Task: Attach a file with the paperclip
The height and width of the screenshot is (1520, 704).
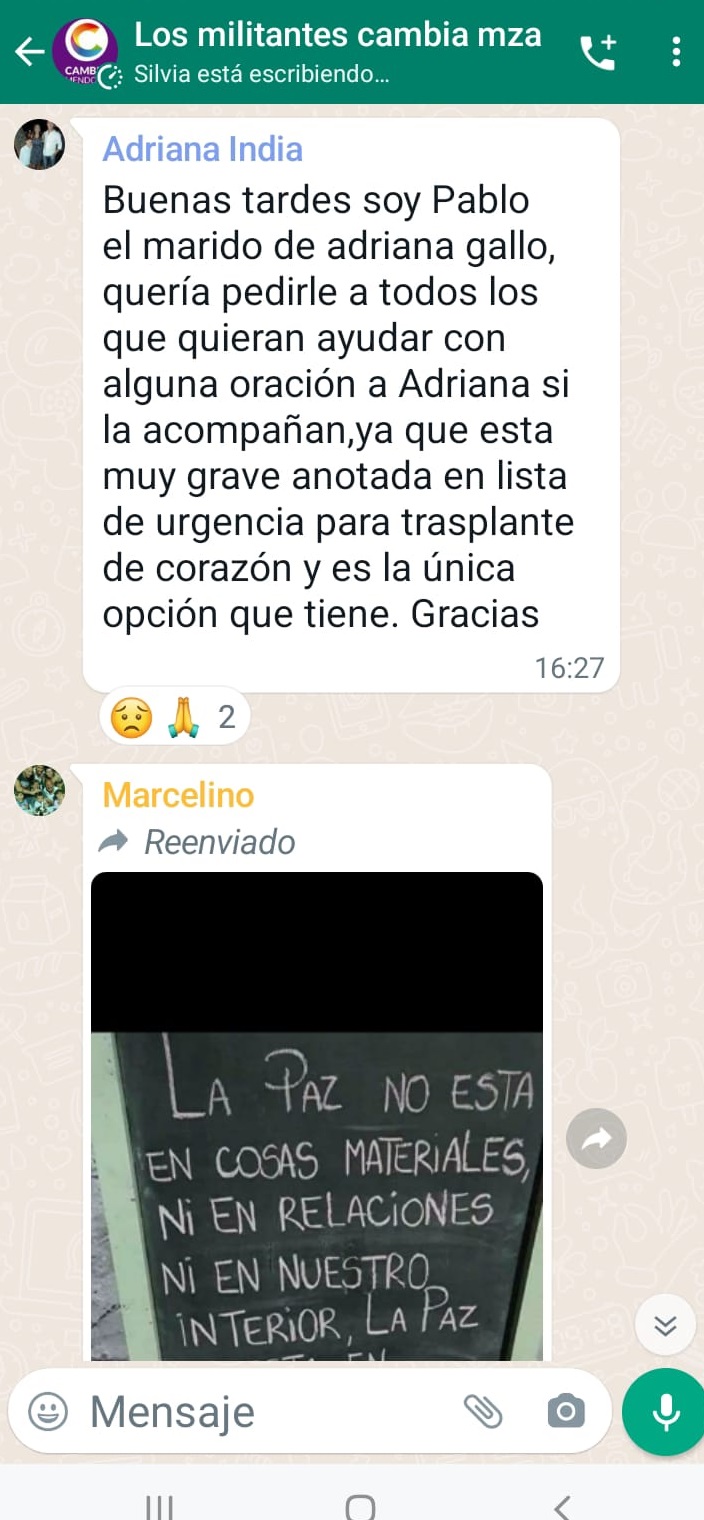Action: pos(482,1411)
